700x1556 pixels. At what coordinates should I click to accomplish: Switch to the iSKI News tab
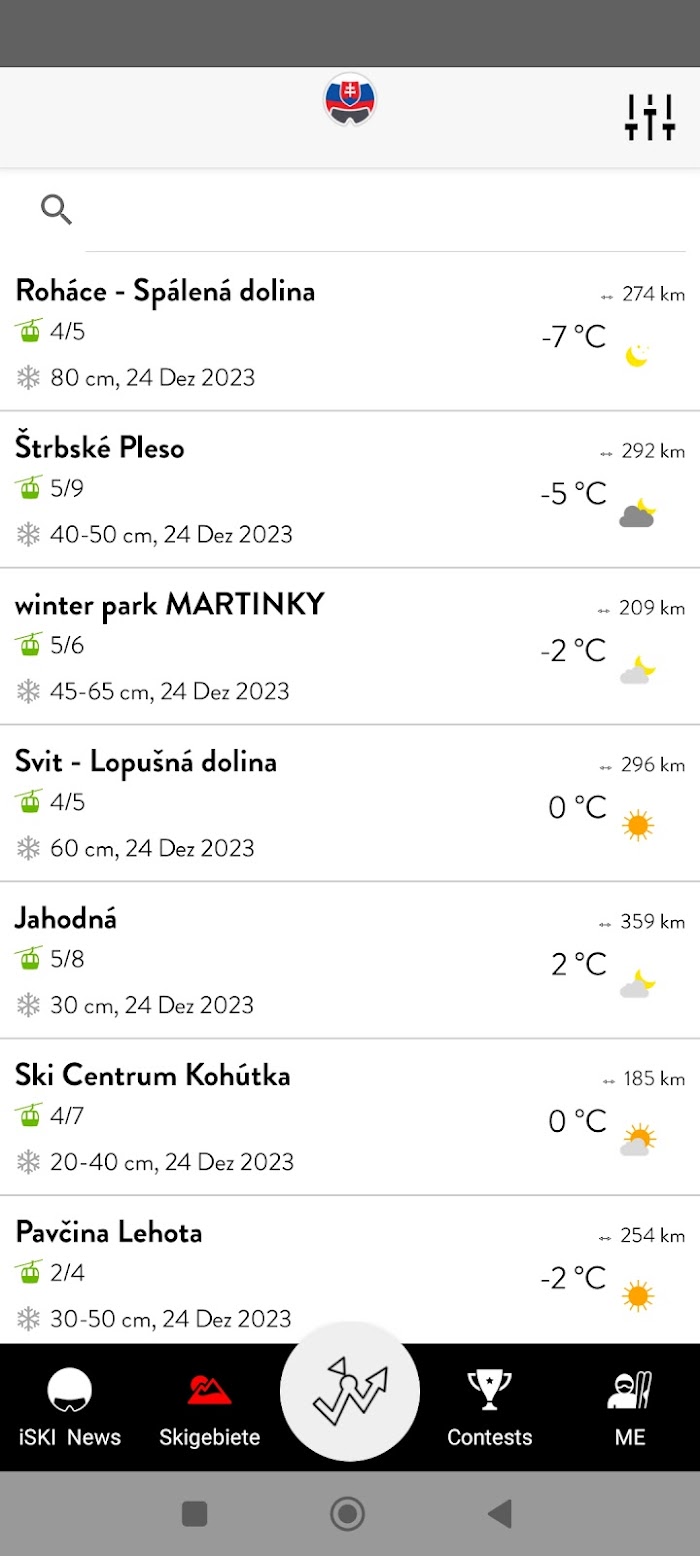[x=70, y=1408]
